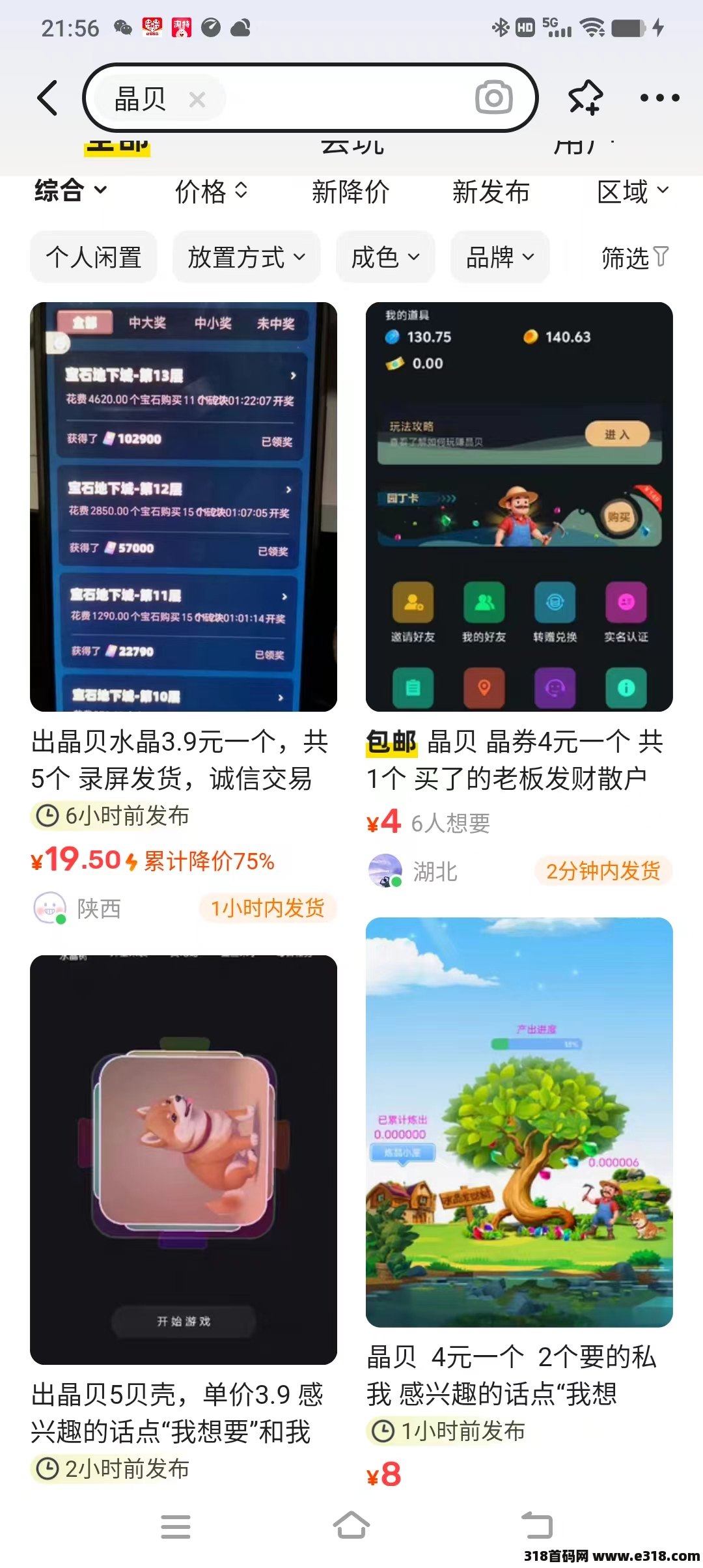Sort results by 价格
This screenshot has height=1568, width=703.
(211, 191)
